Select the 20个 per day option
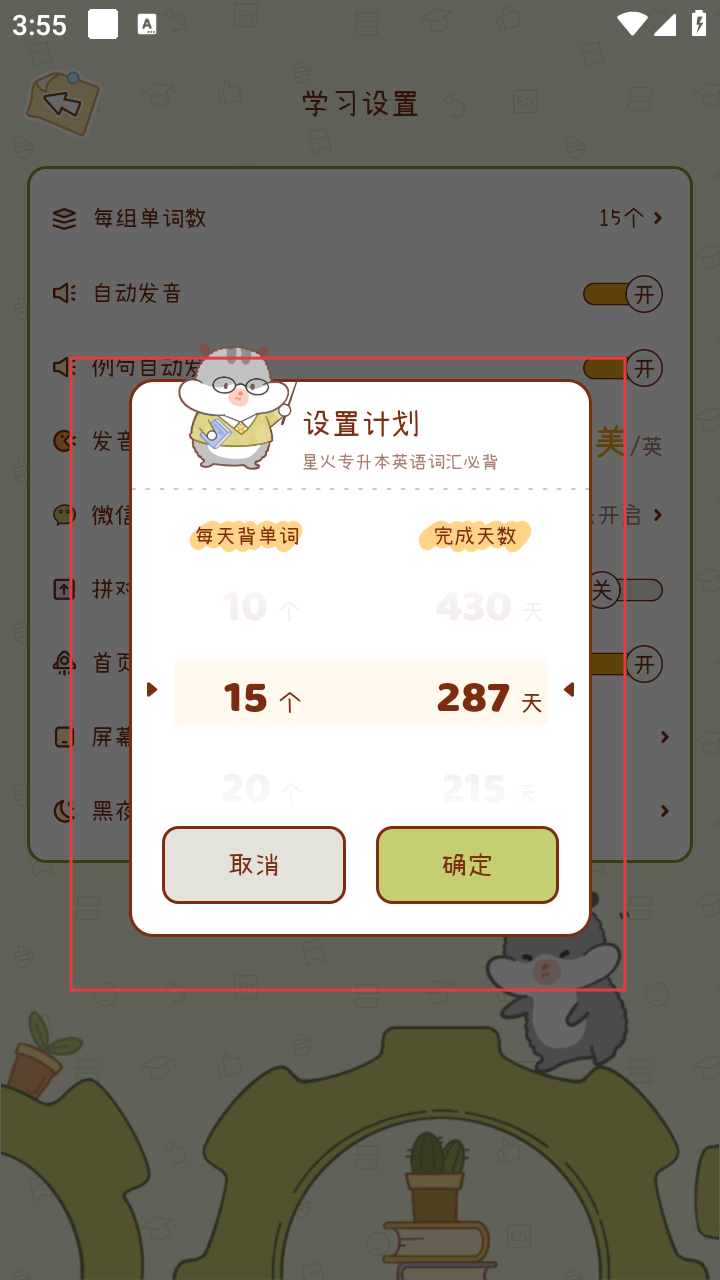This screenshot has width=720, height=1280. click(258, 790)
